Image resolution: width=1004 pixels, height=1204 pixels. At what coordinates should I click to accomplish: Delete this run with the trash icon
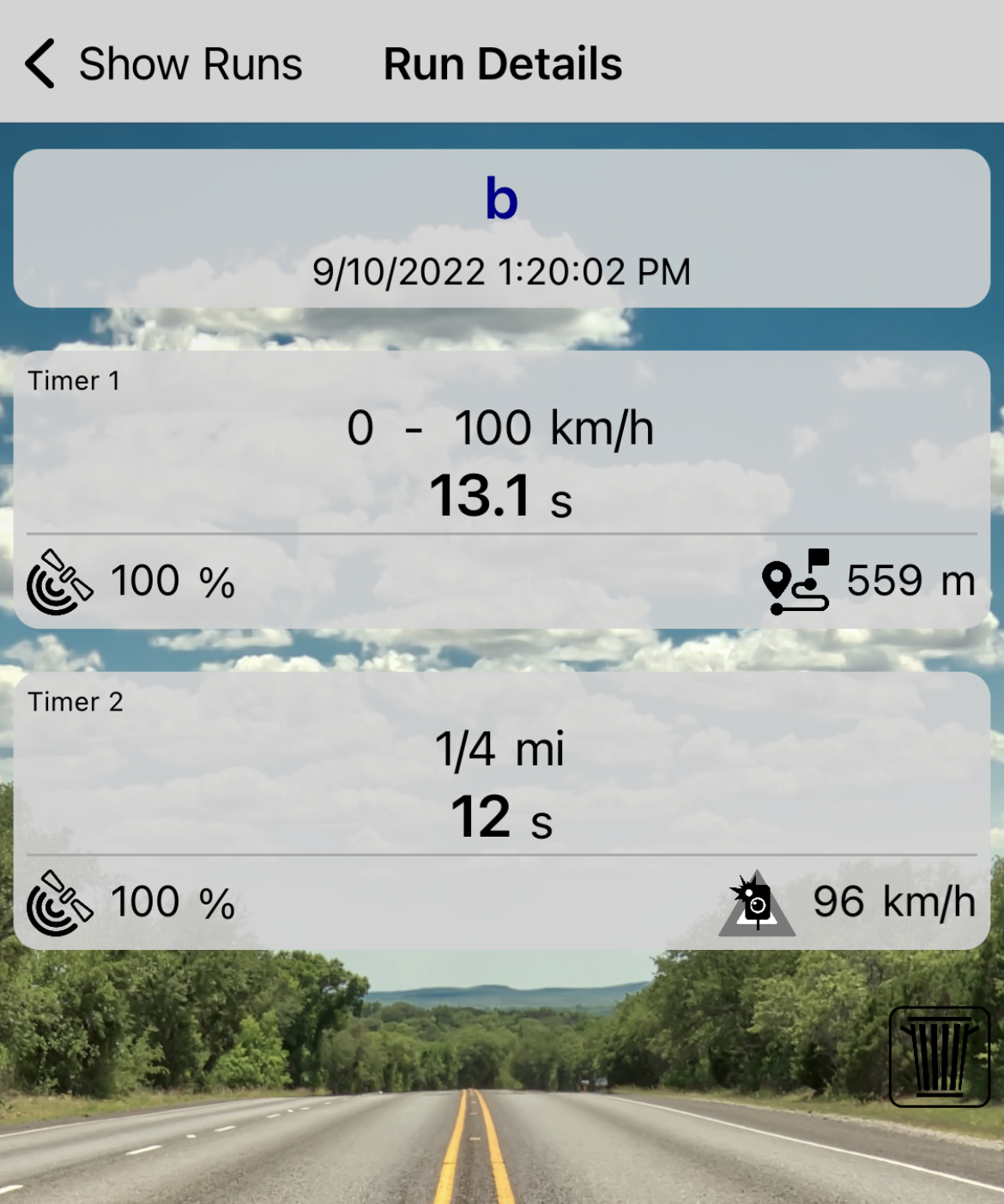(x=939, y=1056)
